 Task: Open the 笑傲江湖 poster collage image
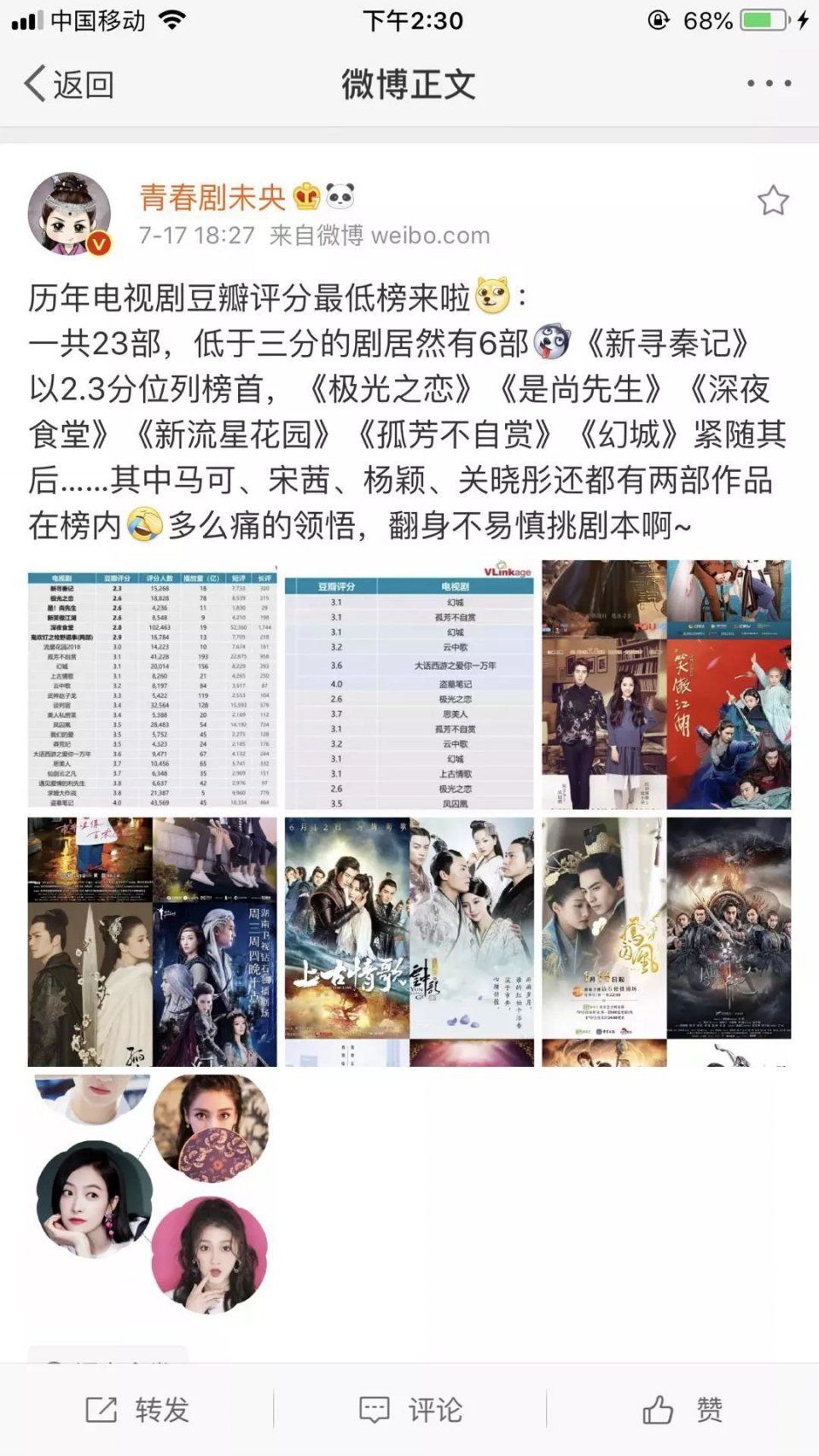click(x=666, y=685)
